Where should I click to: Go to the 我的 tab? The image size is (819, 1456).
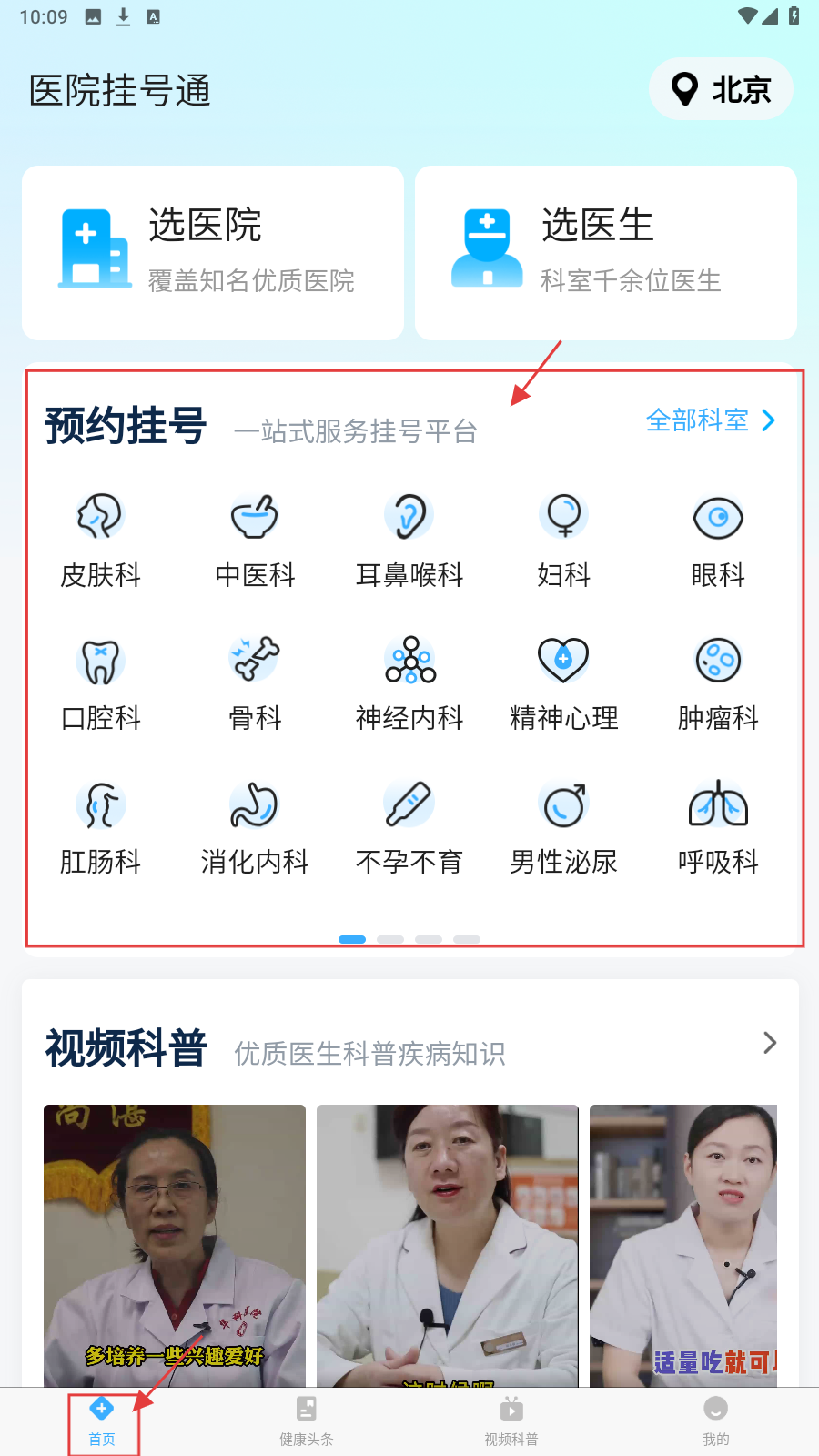[x=715, y=1421]
